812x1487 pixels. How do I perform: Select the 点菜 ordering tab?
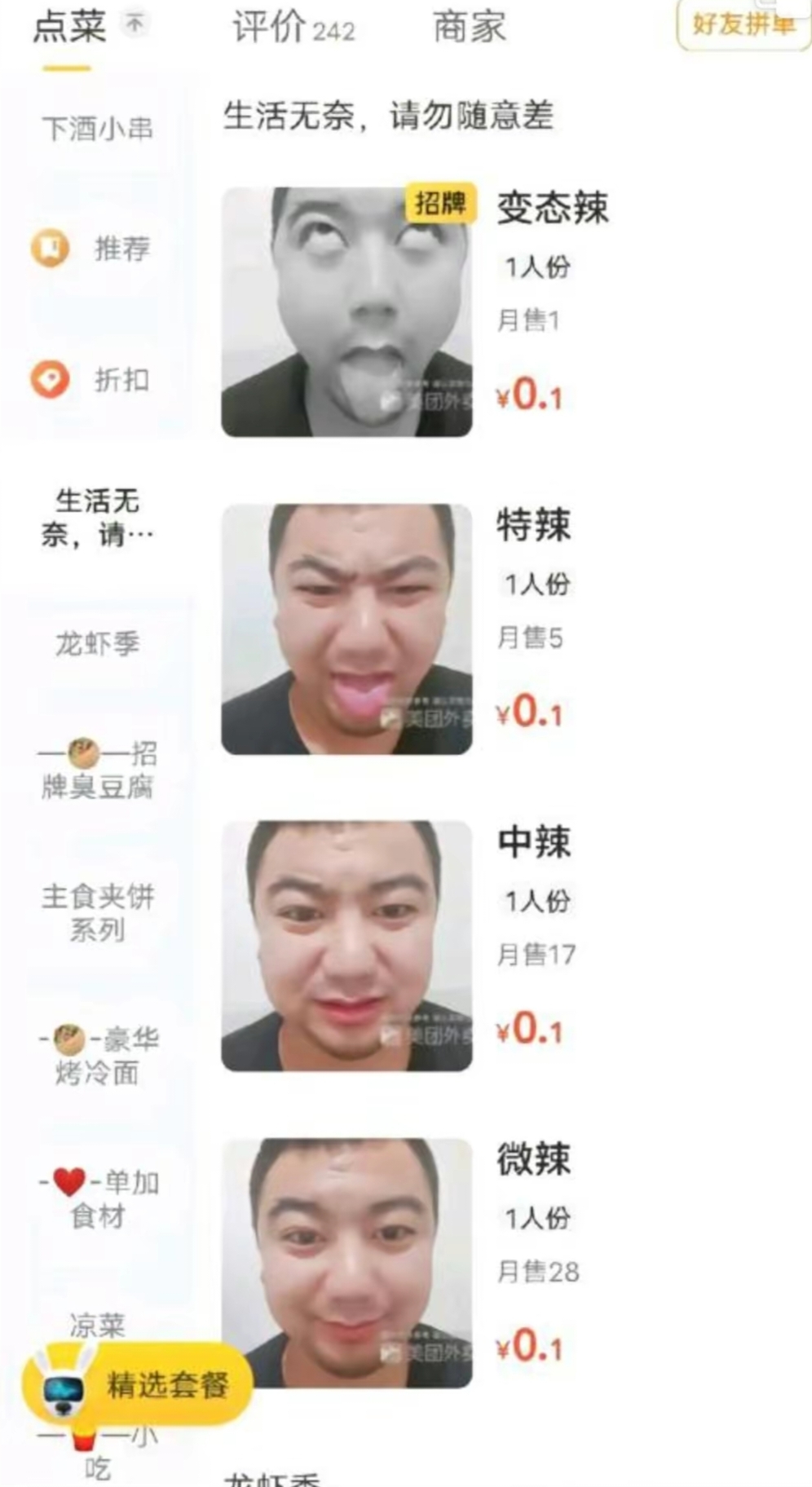coord(69,29)
